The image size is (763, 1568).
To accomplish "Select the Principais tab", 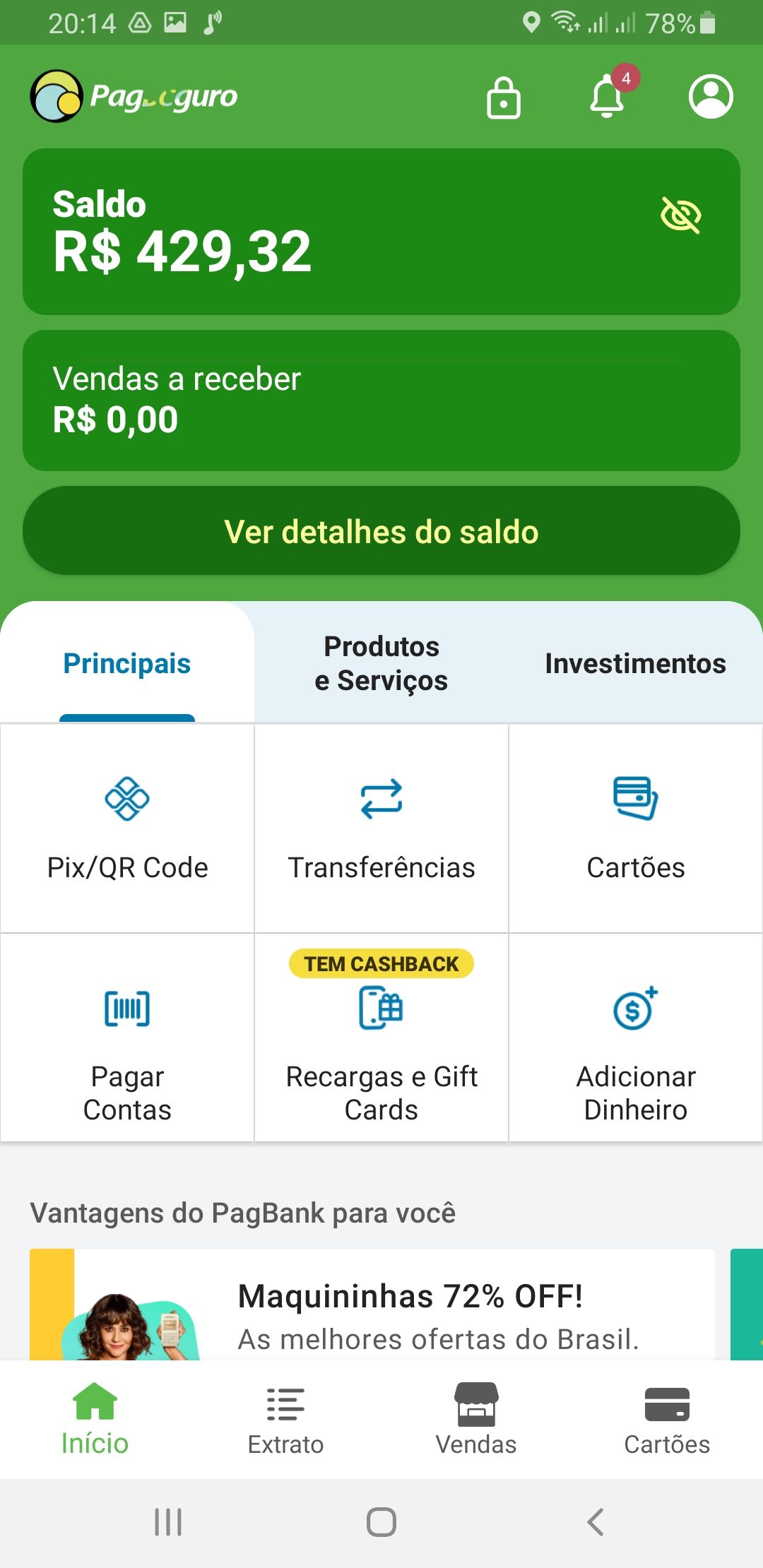I will pyautogui.click(x=127, y=663).
